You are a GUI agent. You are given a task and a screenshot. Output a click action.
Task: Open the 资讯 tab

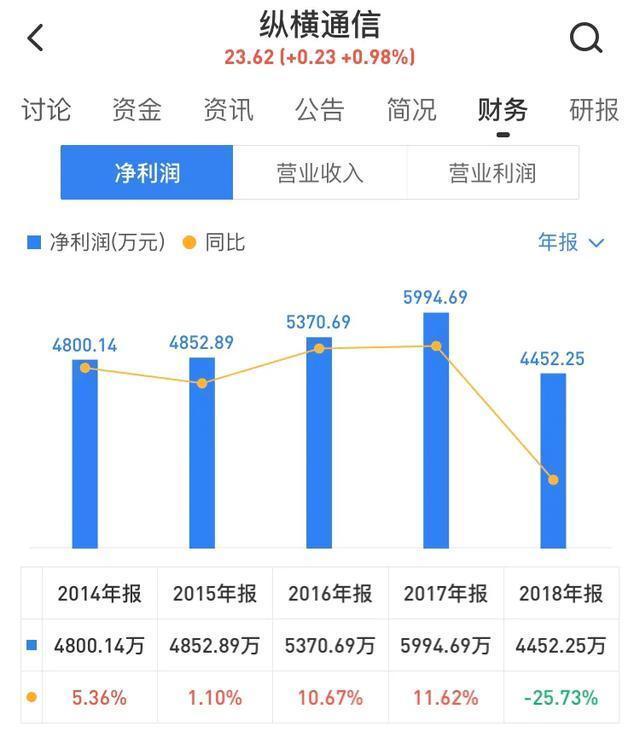pos(228,110)
